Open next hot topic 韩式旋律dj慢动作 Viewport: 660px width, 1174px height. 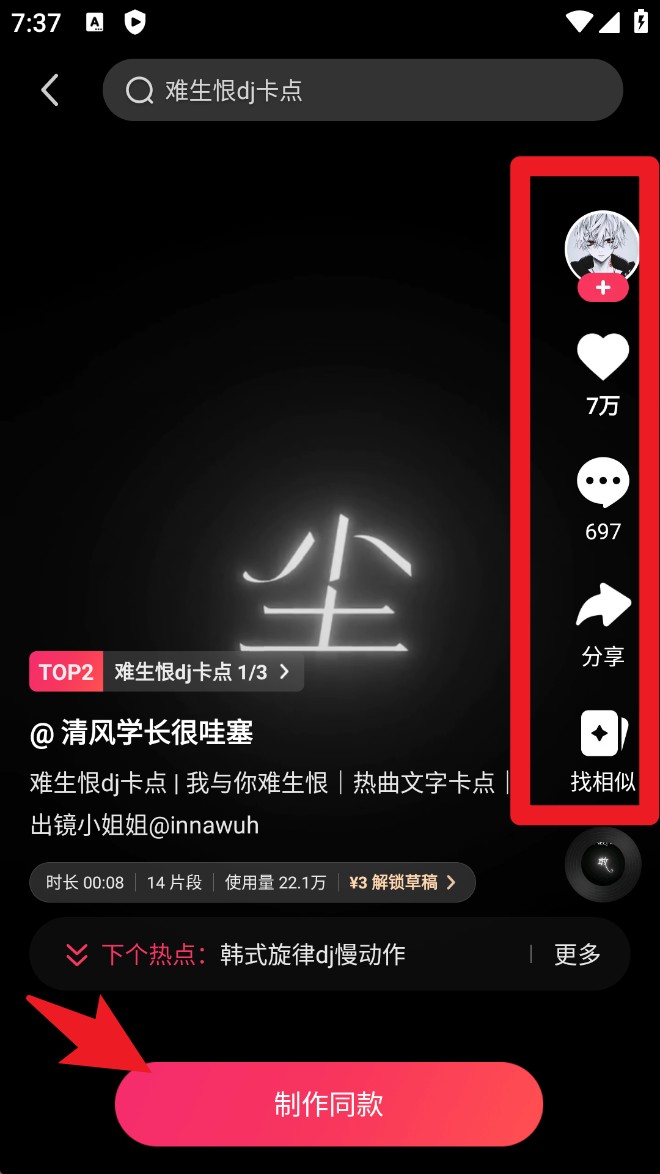point(312,954)
